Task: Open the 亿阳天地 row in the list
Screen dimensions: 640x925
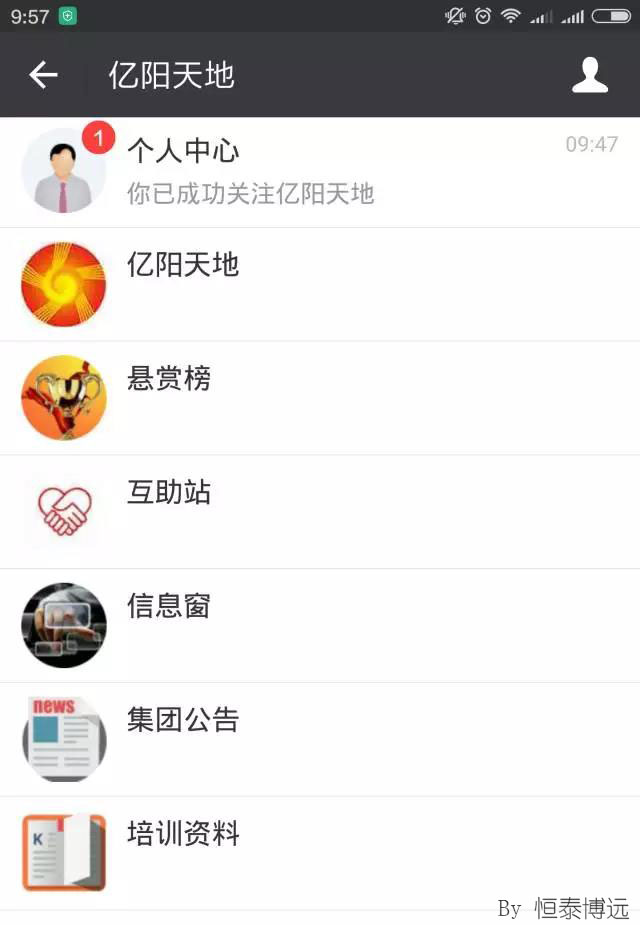Action: (x=320, y=284)
